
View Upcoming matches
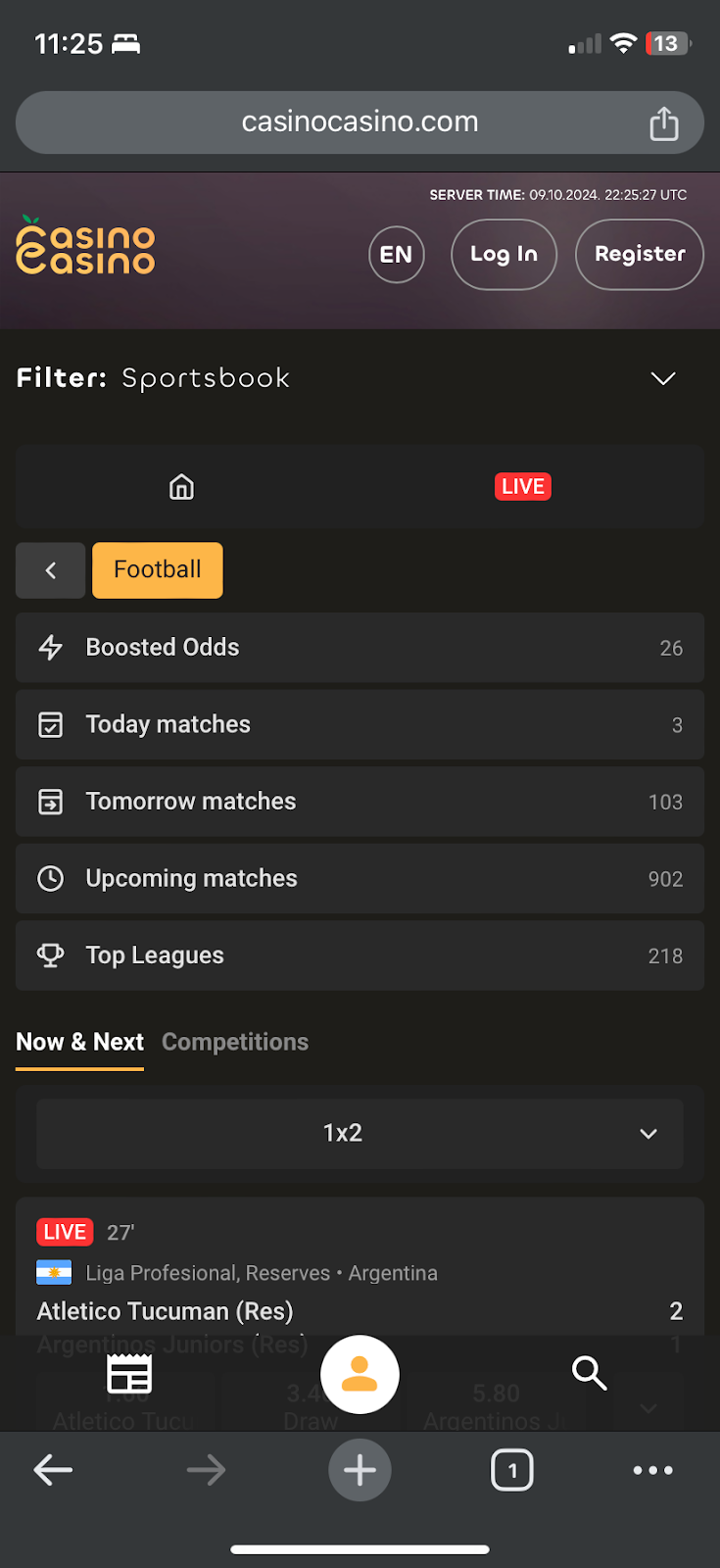click(359, 879)
